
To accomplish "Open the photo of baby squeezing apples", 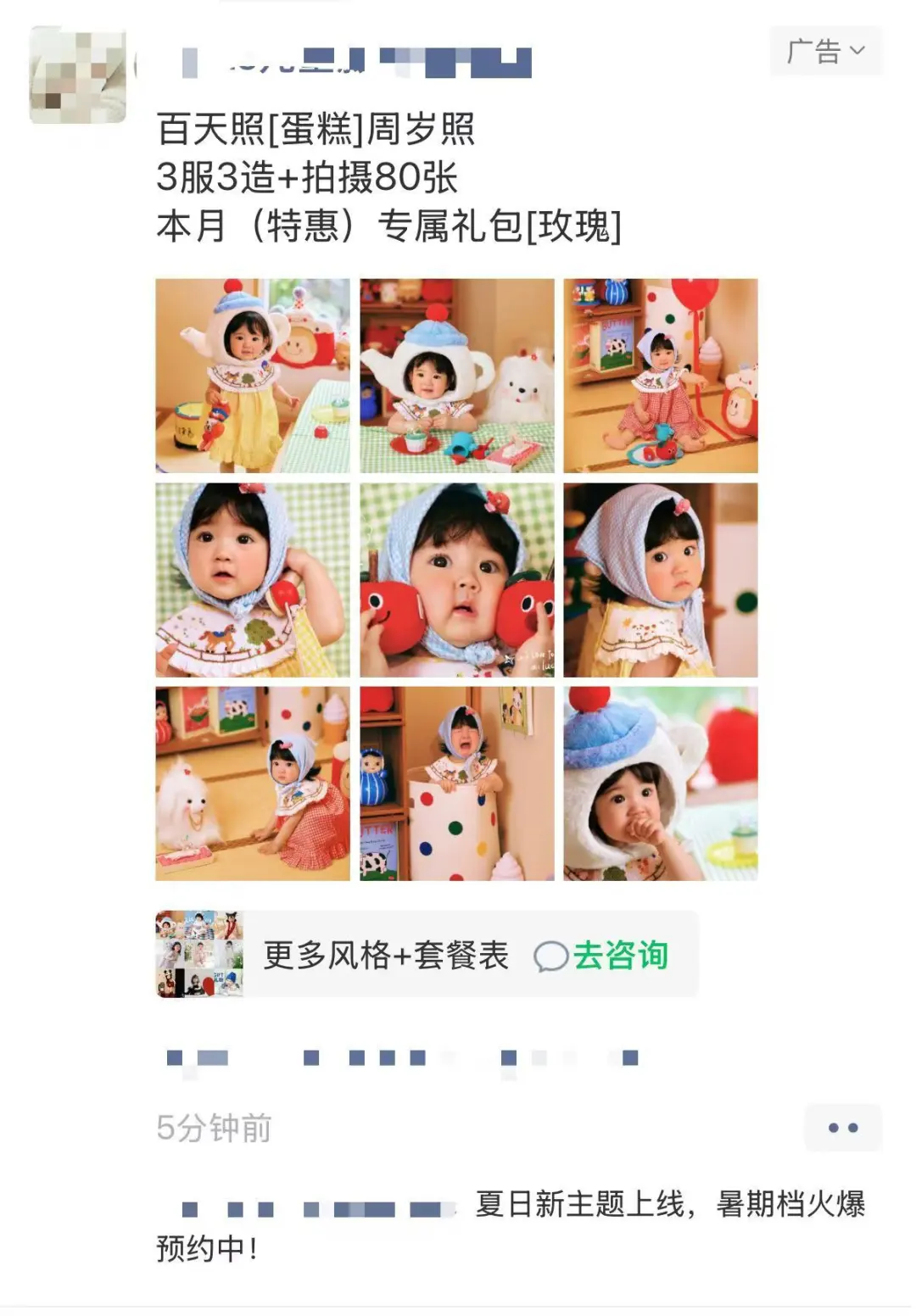I will (456, 580).
